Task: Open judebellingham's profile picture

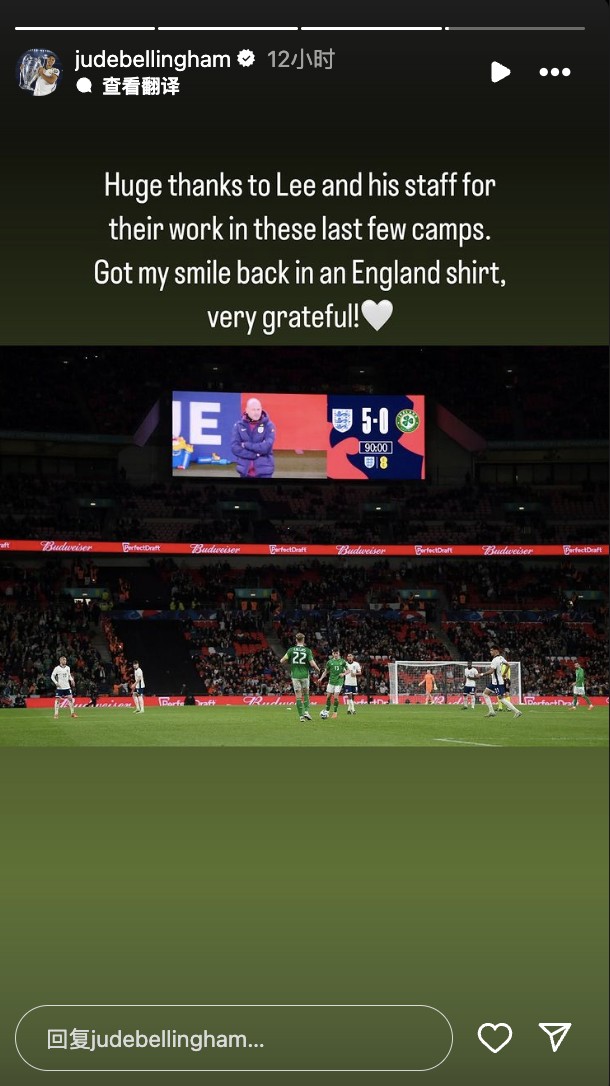Action: [39, 72]
